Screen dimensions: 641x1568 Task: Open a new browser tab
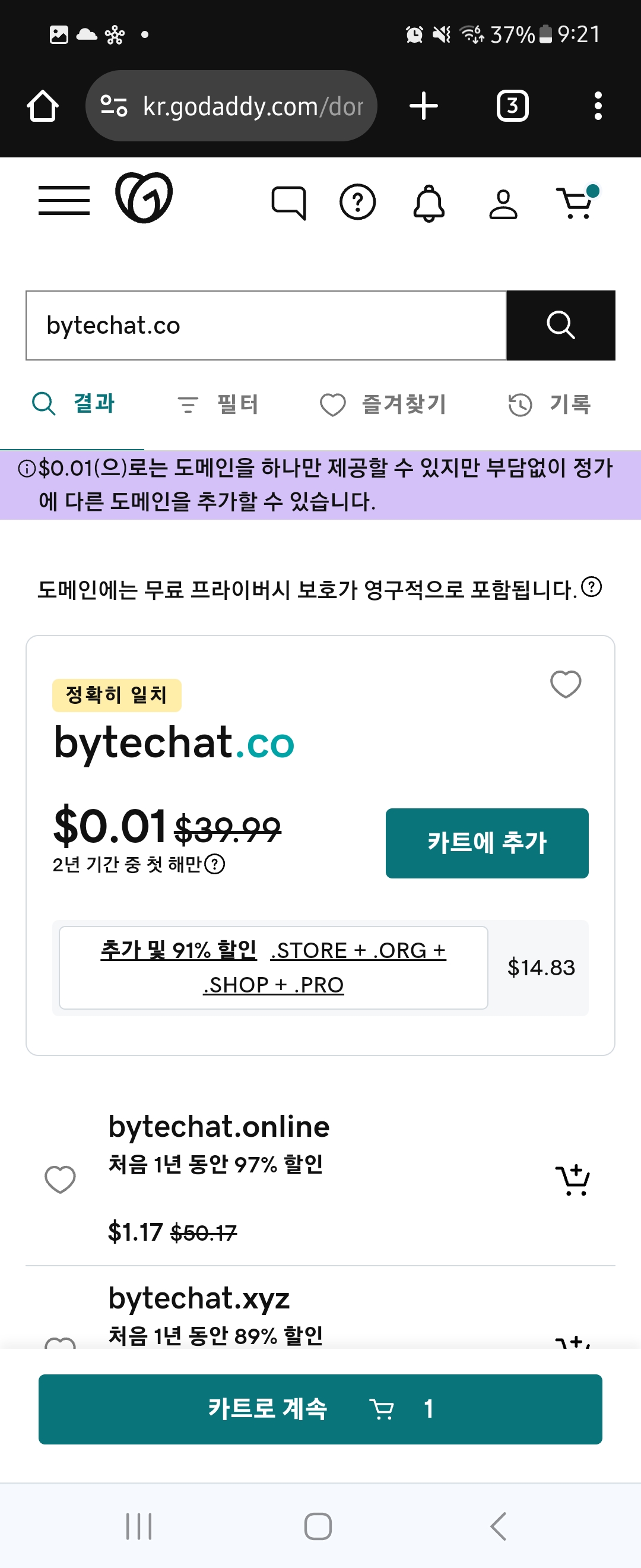click(x=423, y=106)
